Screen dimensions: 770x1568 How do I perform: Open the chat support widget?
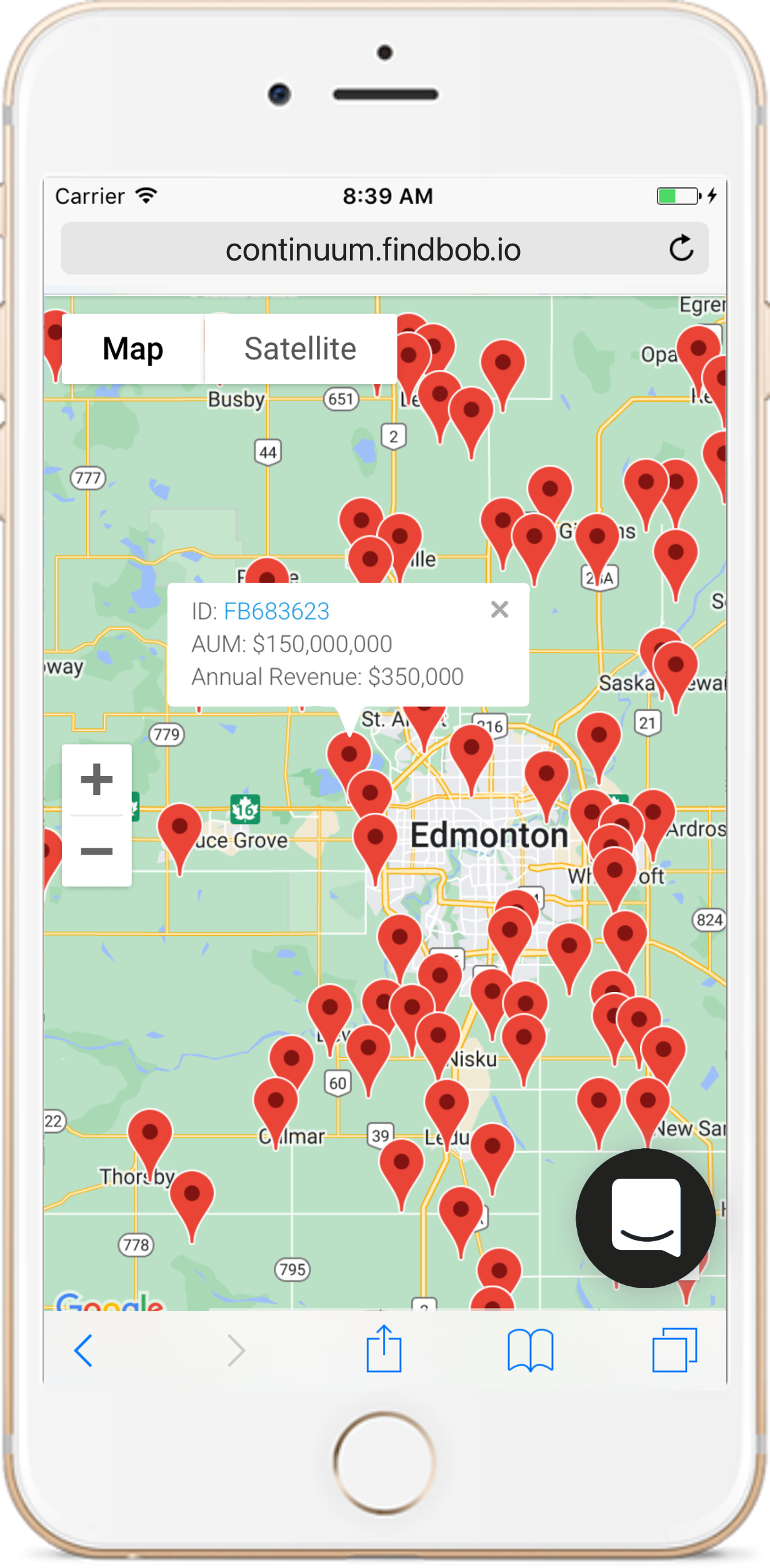tap(646, 1218)
